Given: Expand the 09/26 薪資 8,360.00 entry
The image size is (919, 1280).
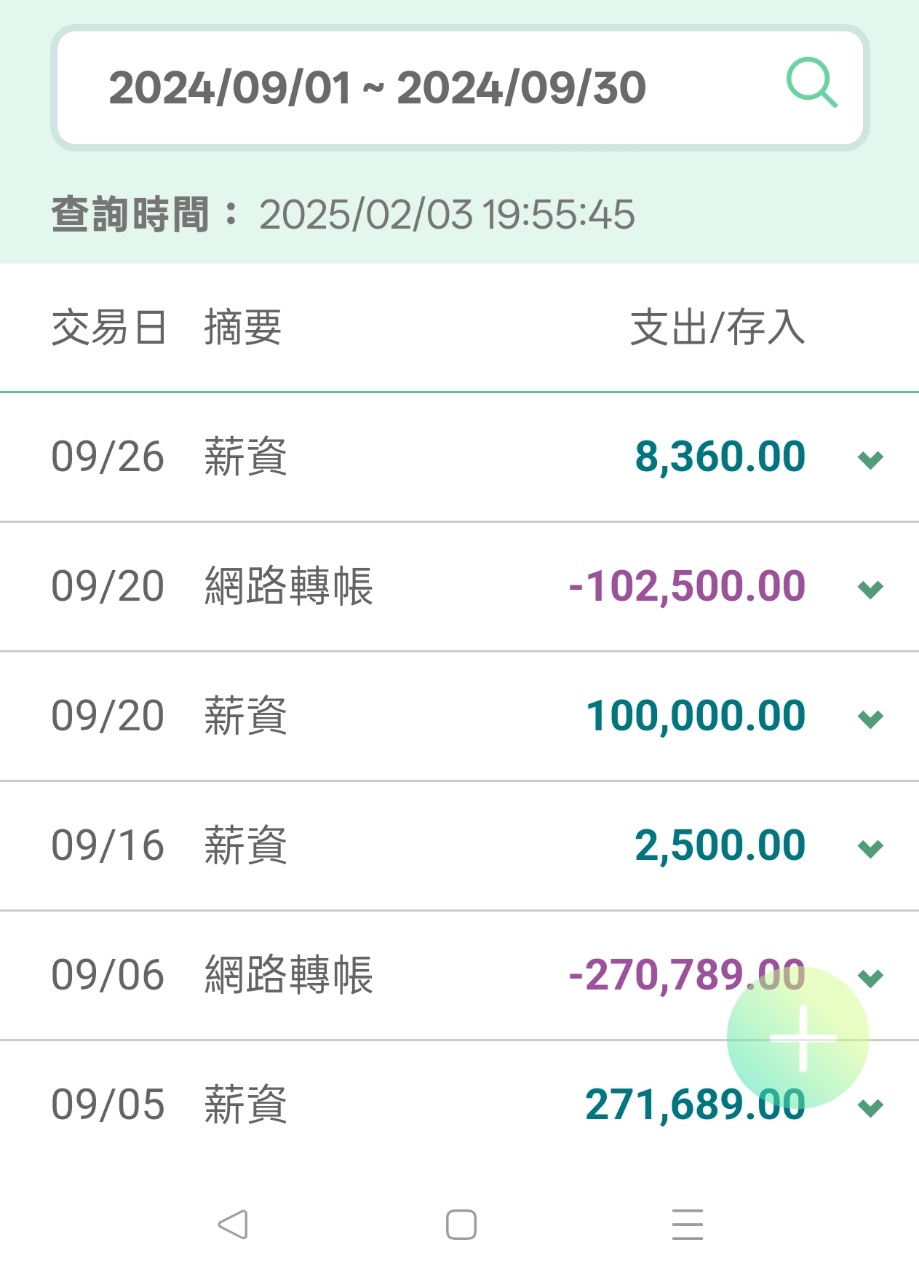Looking at the screenshot, I should 871,459.
